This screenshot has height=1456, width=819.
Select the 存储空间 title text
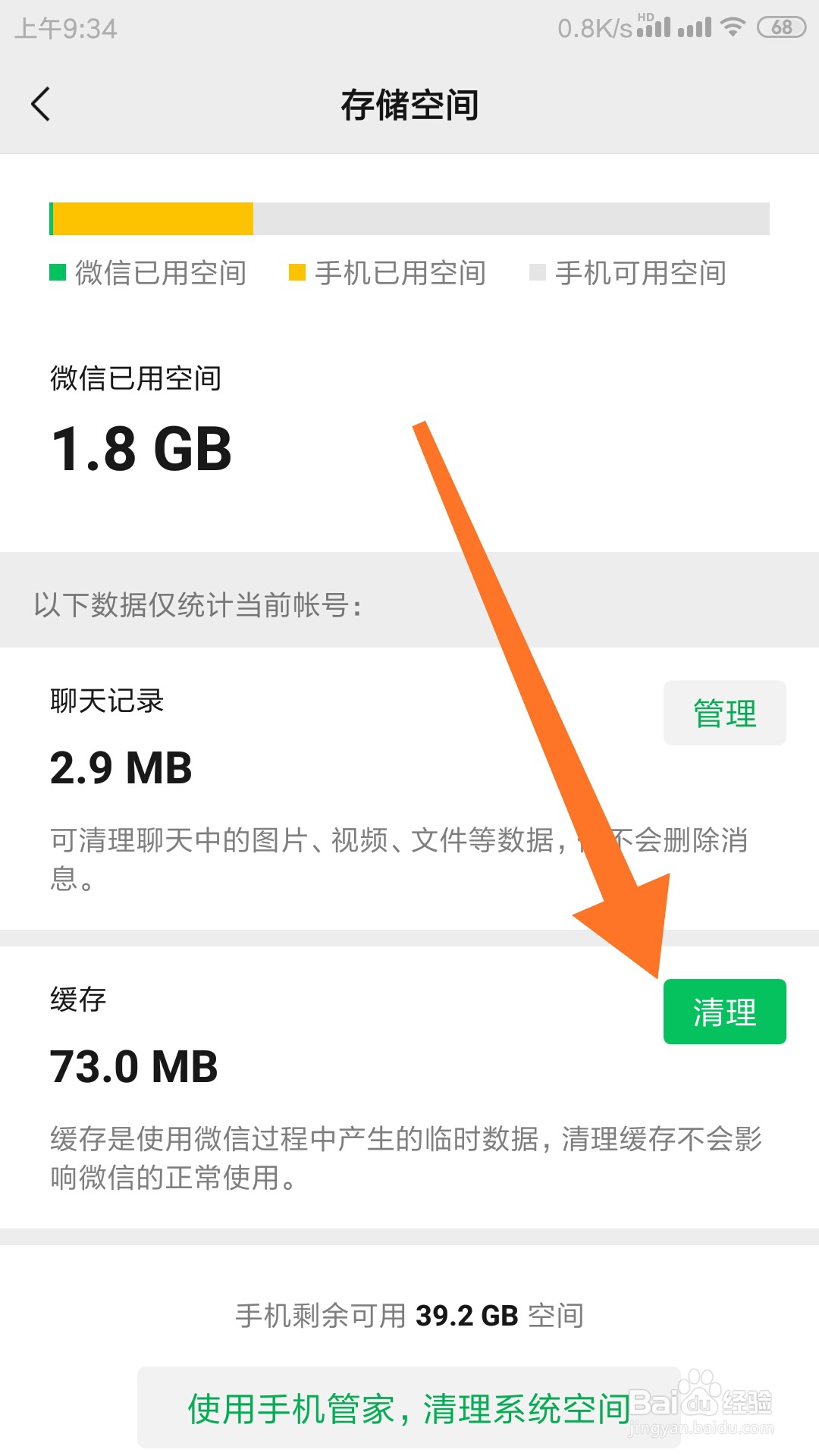[409, 105]
